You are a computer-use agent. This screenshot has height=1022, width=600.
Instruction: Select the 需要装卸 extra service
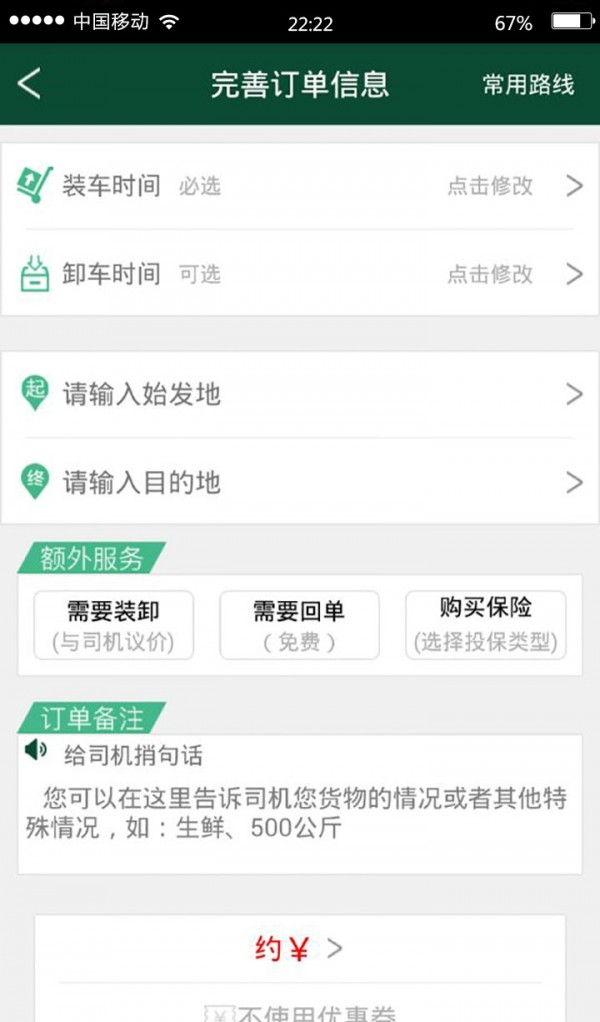113,625
